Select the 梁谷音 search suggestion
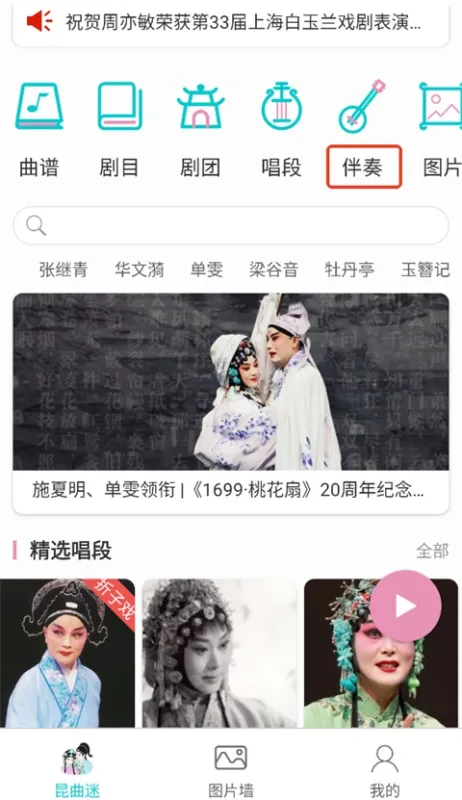Screen dimensions: 462x800 tap(274, 269)
